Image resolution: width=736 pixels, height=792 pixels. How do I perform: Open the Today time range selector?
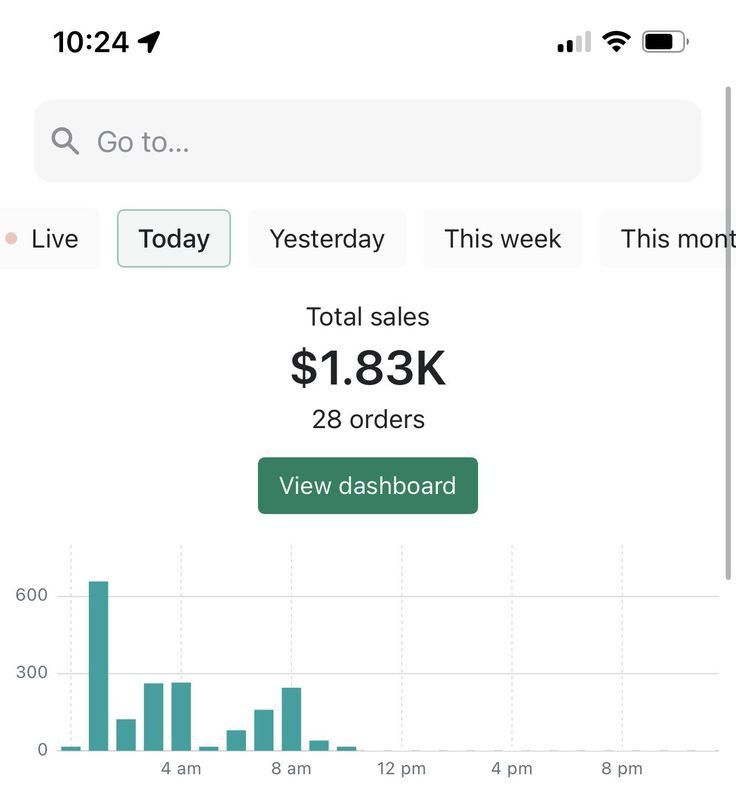pos(173,239)
